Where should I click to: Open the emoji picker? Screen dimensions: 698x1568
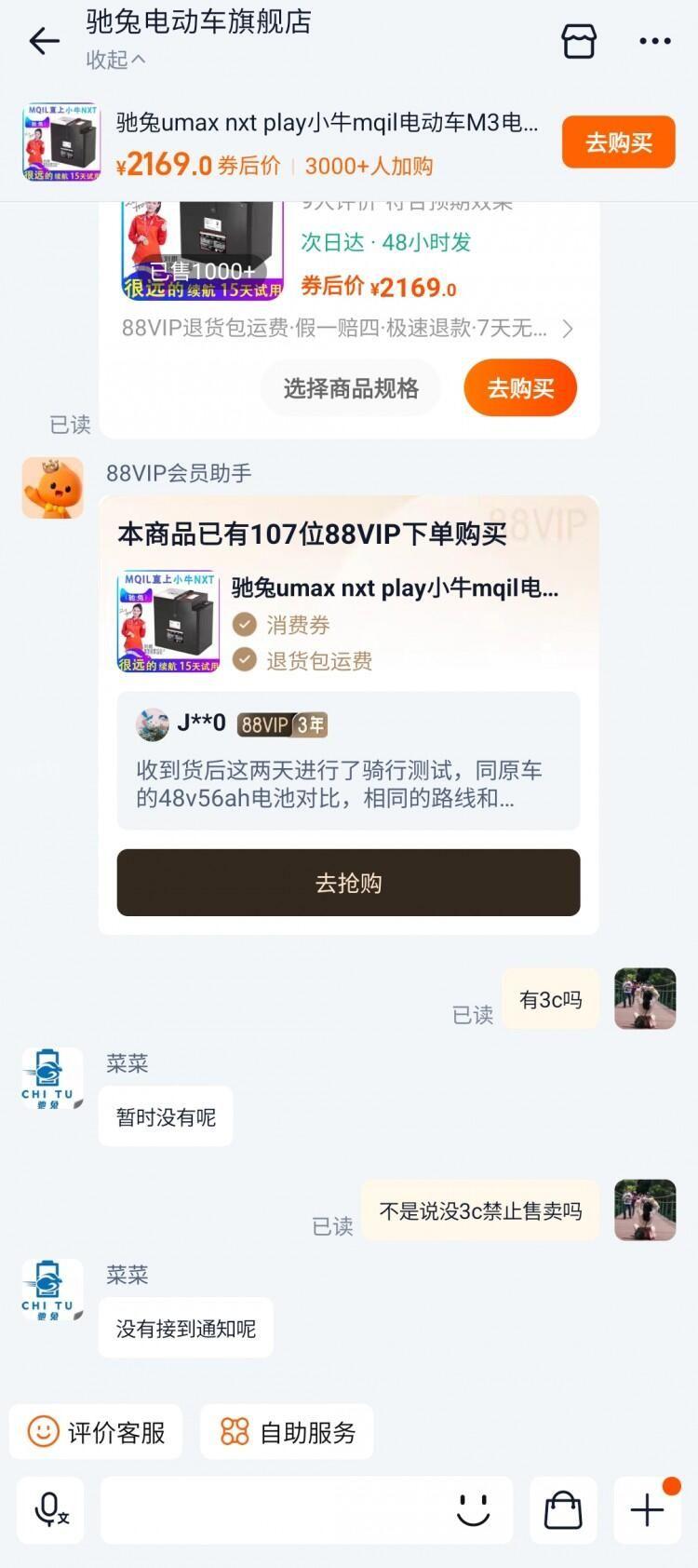[x=473, y=1509]
